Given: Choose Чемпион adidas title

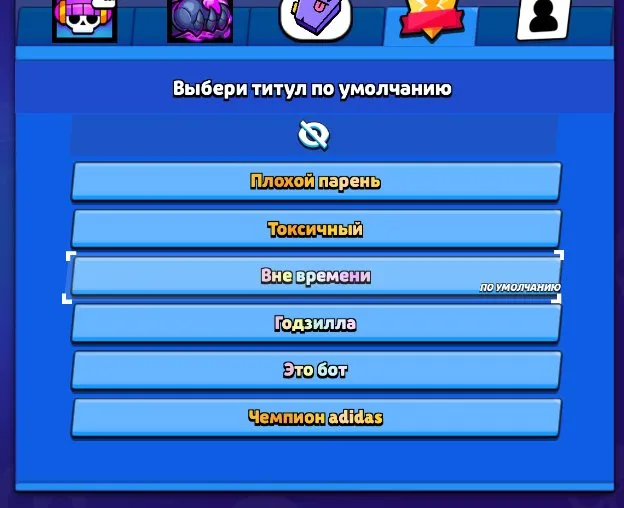Looking at the screenshot, I should click(x=316, y=417).
